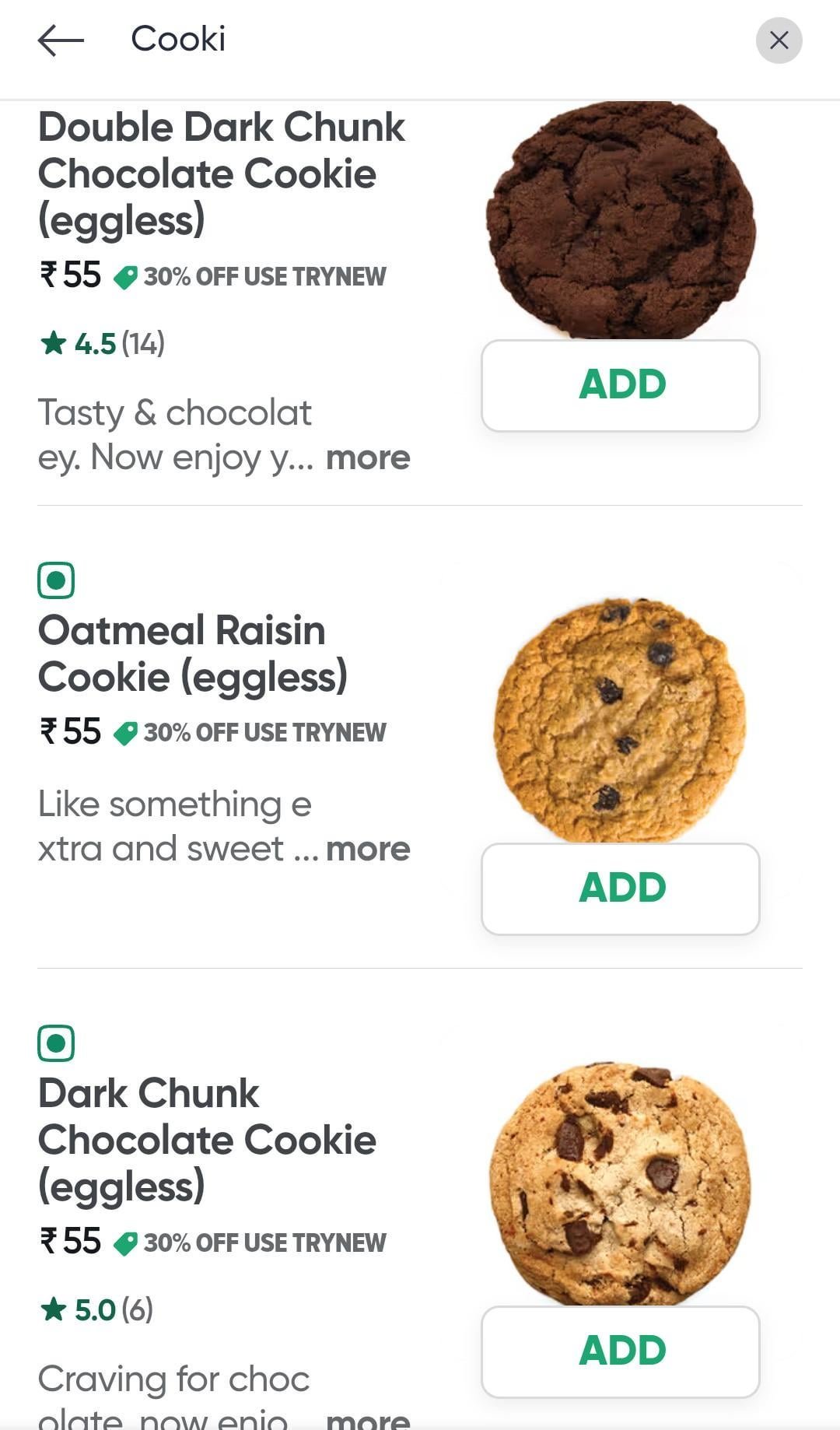Add Double Dark Chunk Chocolate Cookie to cart
840x1430 pixels.
(x=621, y=385)
